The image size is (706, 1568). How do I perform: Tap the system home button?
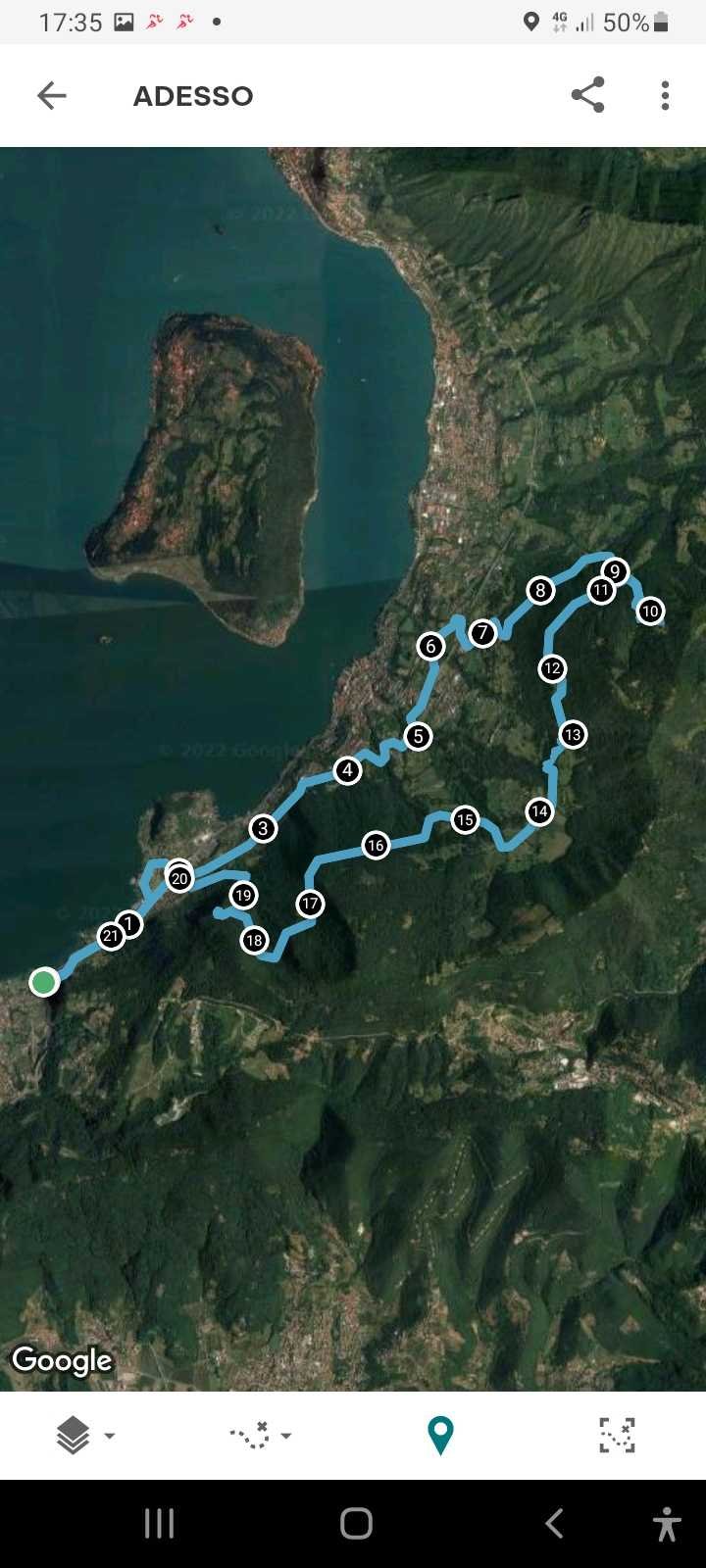(x=356, y=1524)
